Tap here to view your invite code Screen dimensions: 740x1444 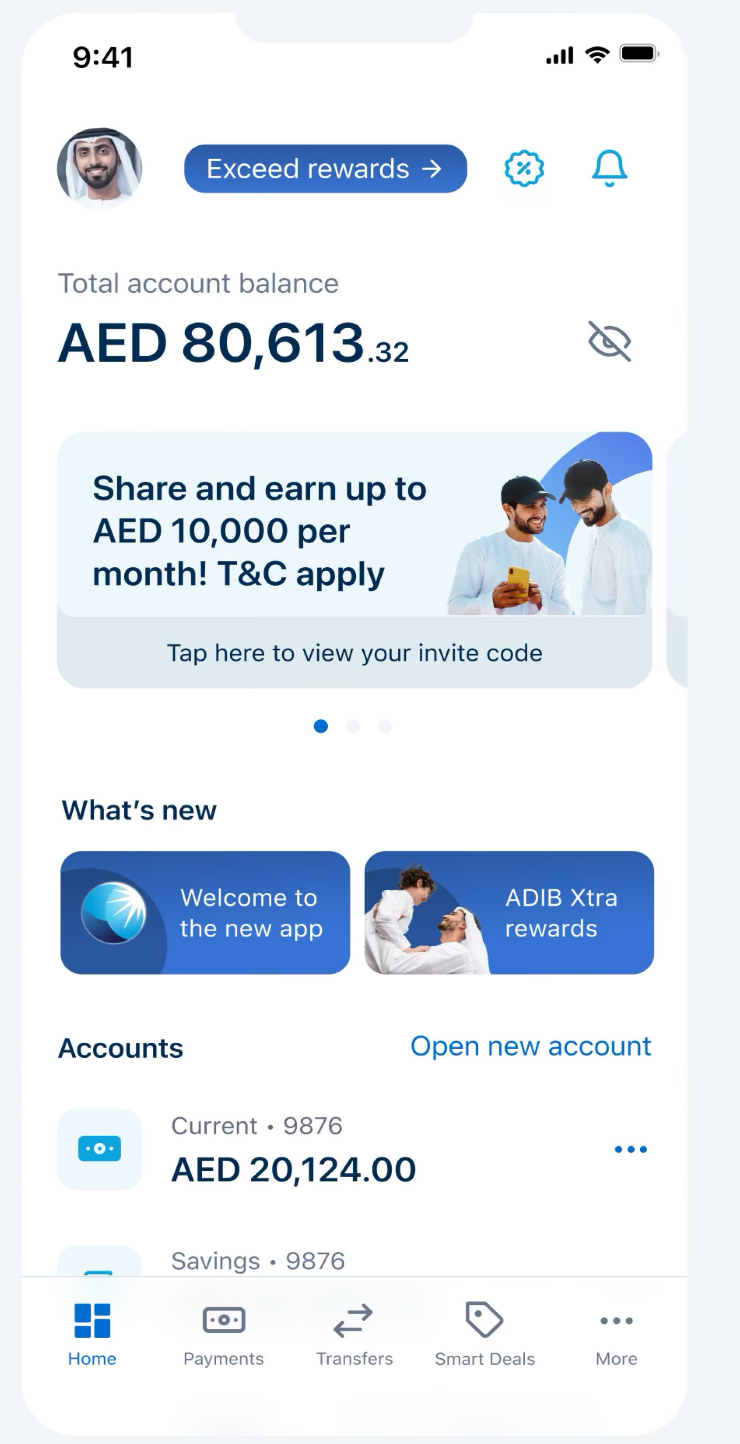(354, 653)
